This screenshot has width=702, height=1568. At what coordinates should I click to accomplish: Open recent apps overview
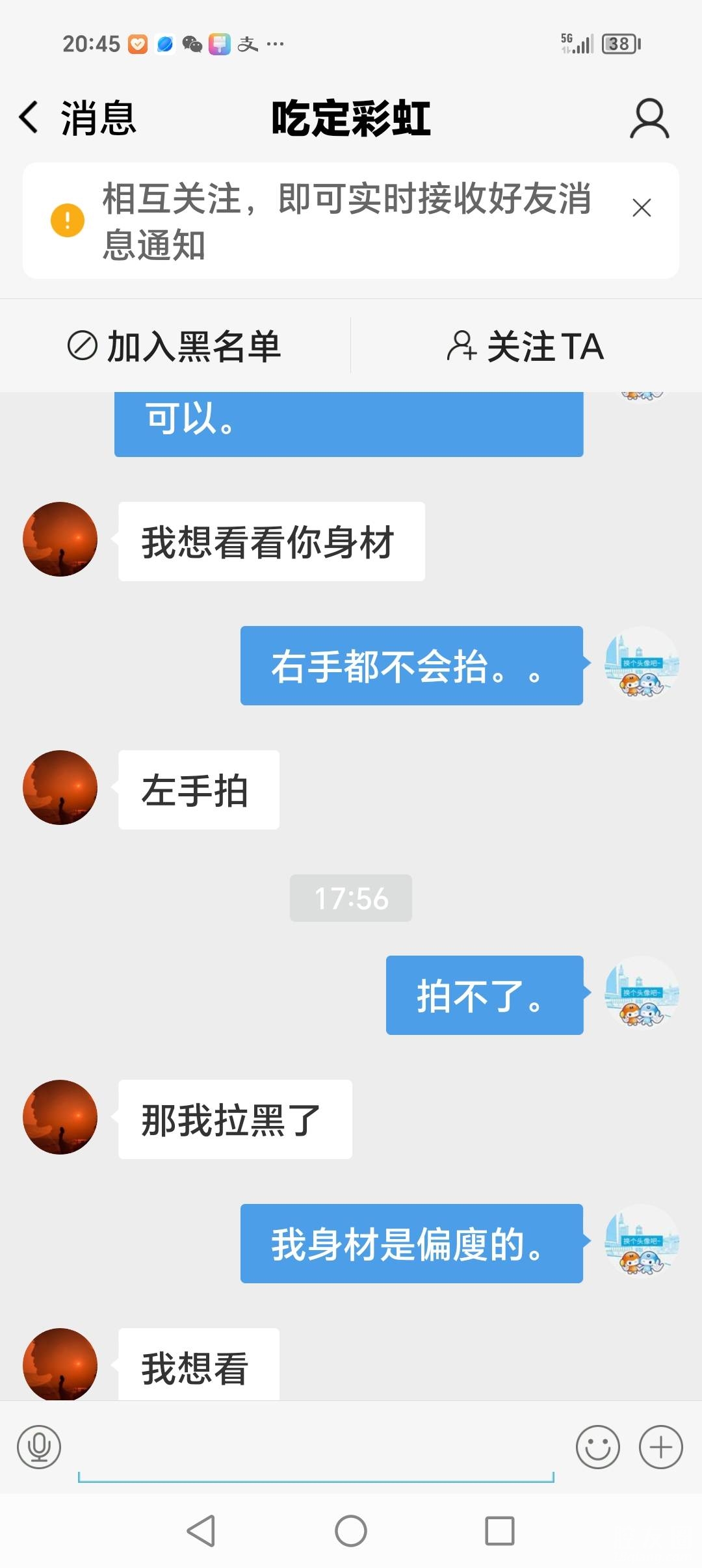click(500, 1531)
